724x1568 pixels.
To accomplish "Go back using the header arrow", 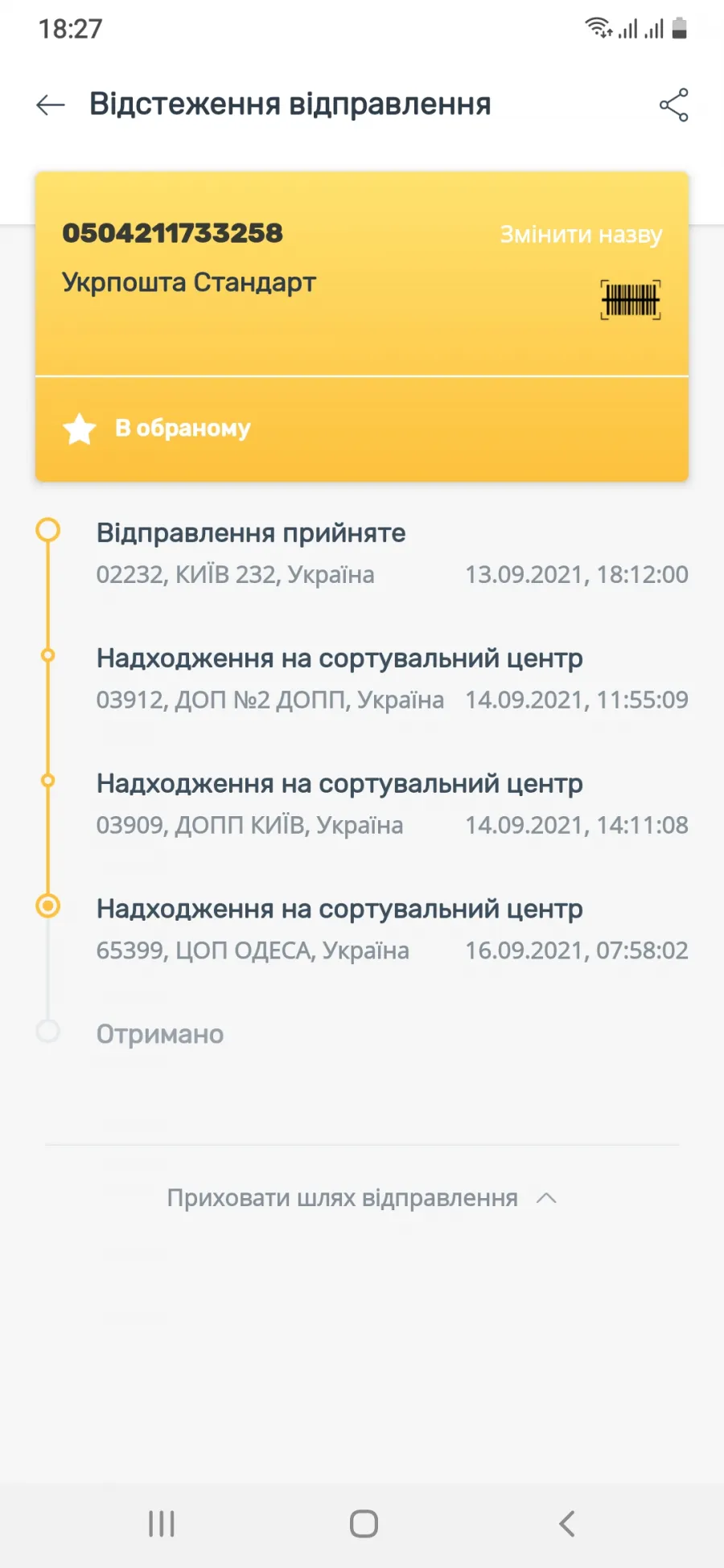I will pyautogui.click(x=50, y=105).
